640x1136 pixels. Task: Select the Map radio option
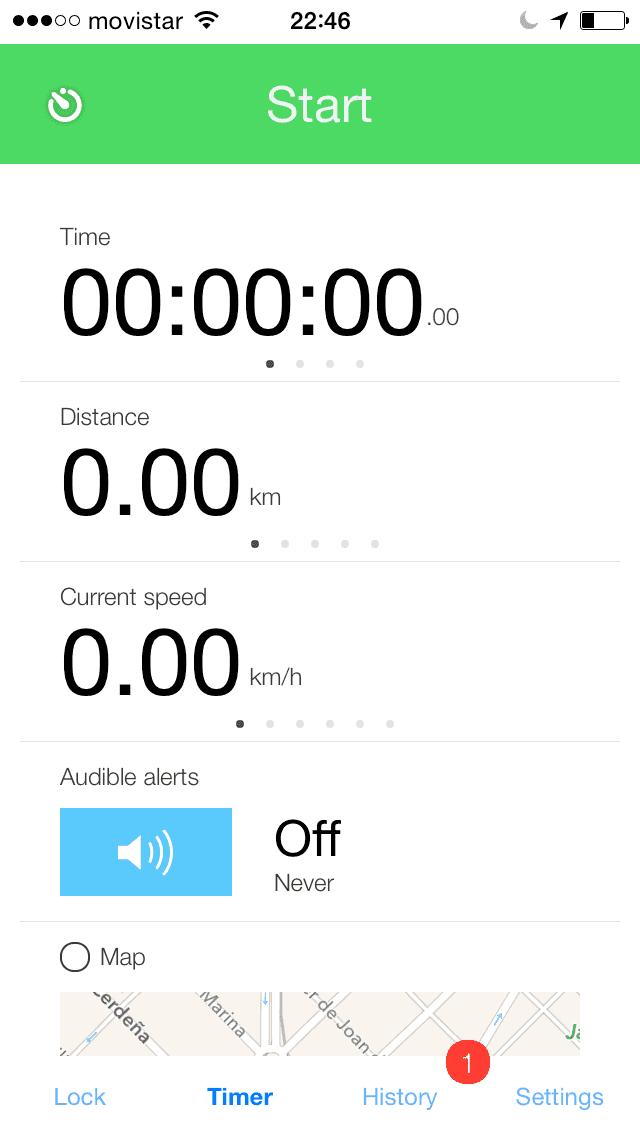pyautogui.click(x=75, y=957)
